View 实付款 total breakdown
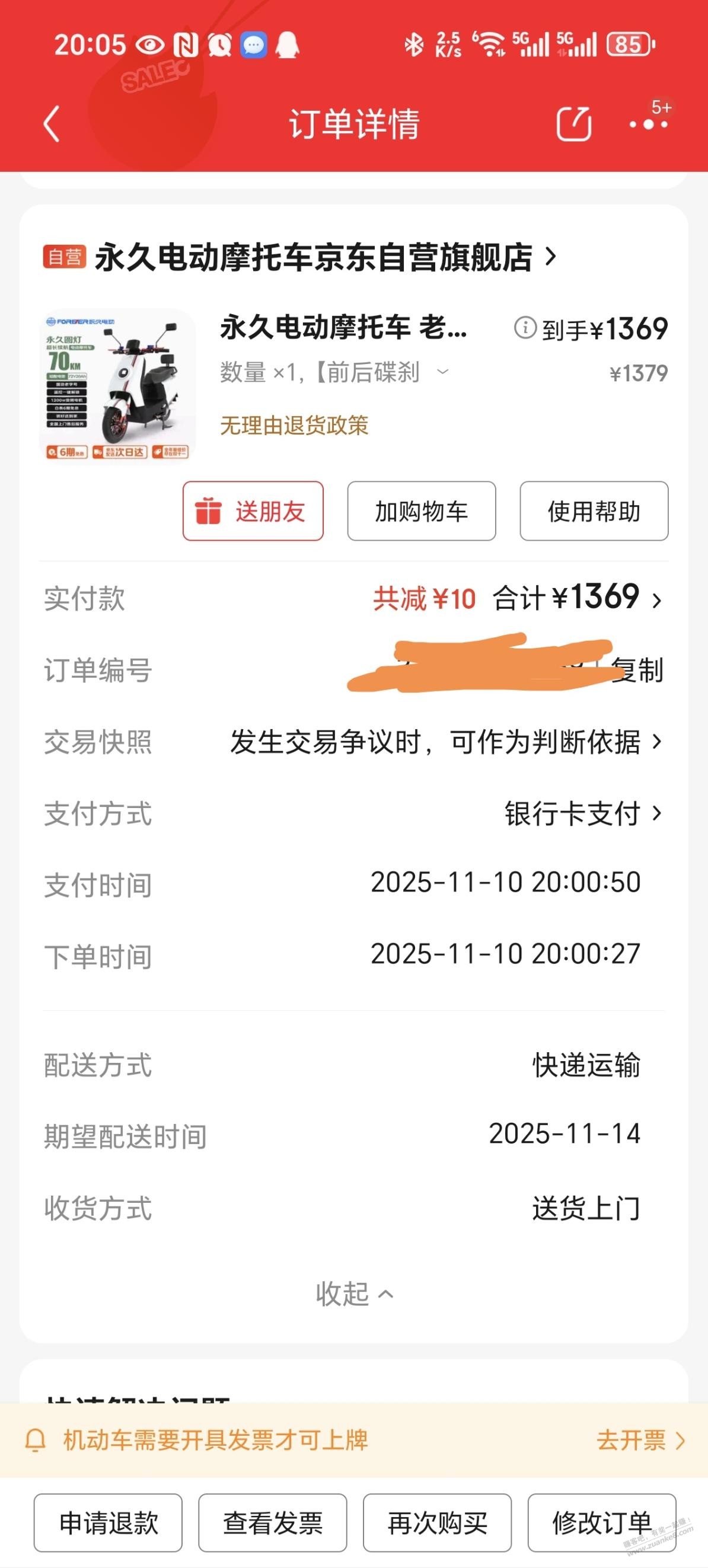 coord(656,599)
